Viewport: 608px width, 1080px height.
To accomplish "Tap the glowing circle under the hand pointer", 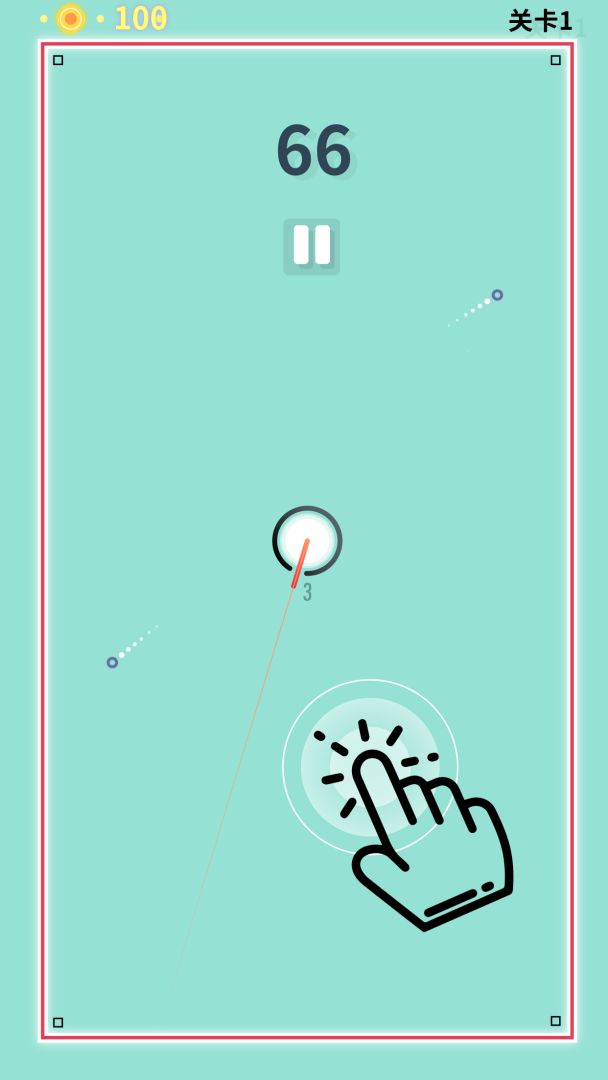I will (369, 767).
